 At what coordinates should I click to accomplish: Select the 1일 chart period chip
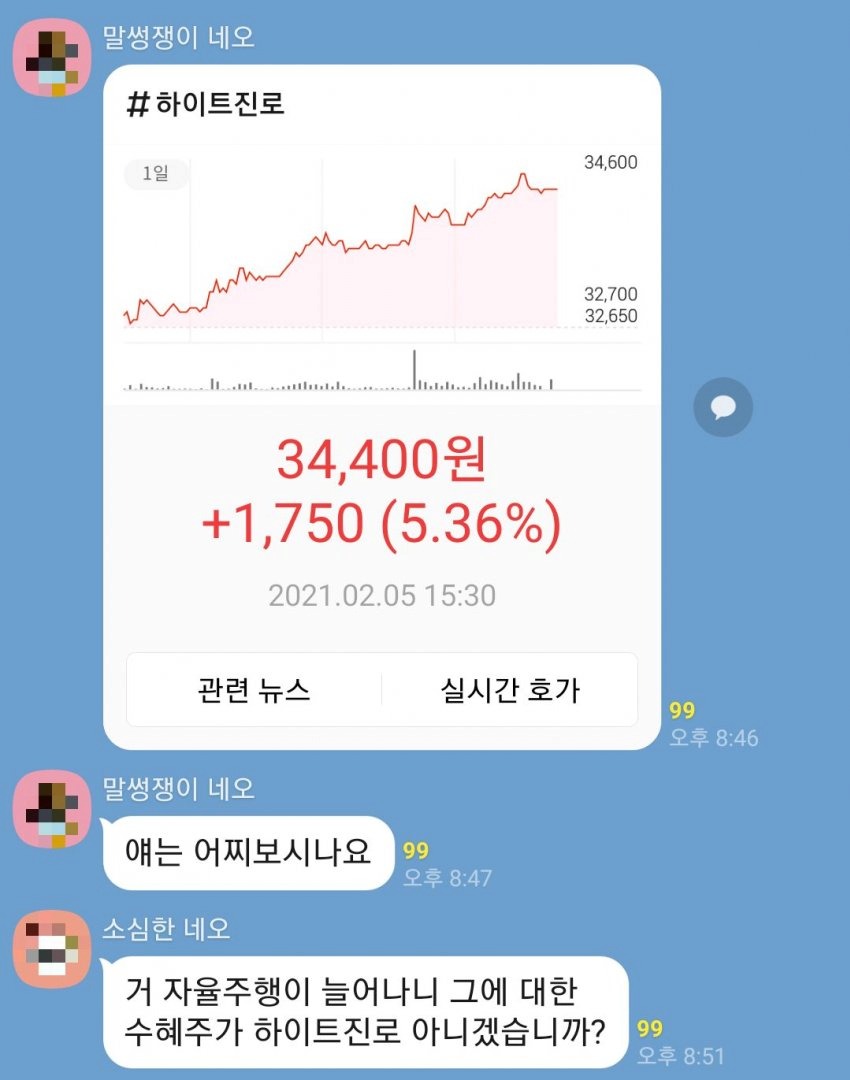click(x=155, y=173)
